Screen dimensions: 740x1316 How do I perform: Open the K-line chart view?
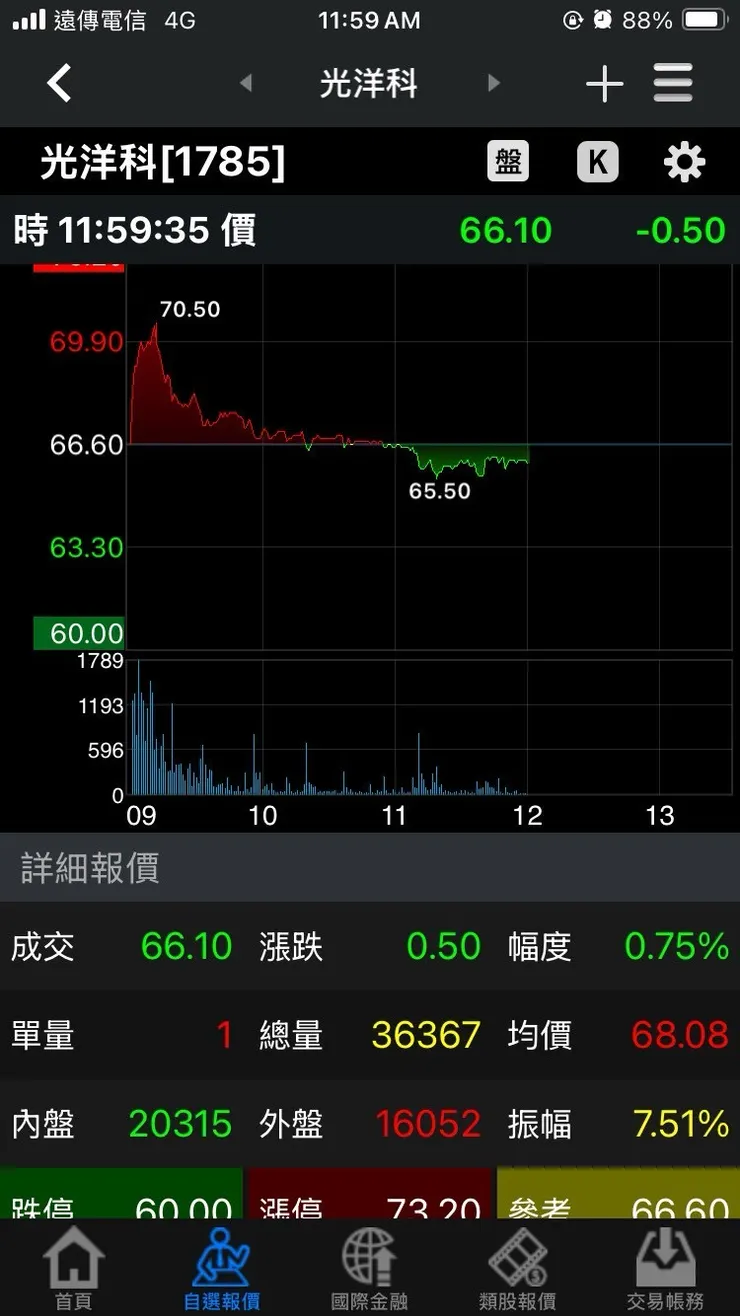pos(597,161)
